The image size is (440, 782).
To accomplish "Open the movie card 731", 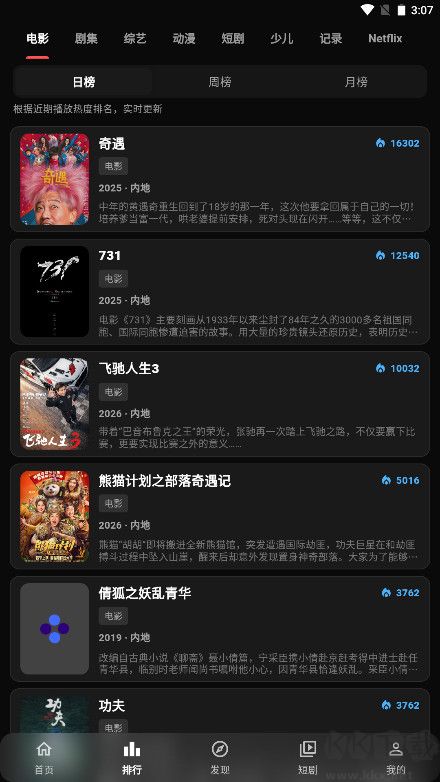I will [220, 292].
